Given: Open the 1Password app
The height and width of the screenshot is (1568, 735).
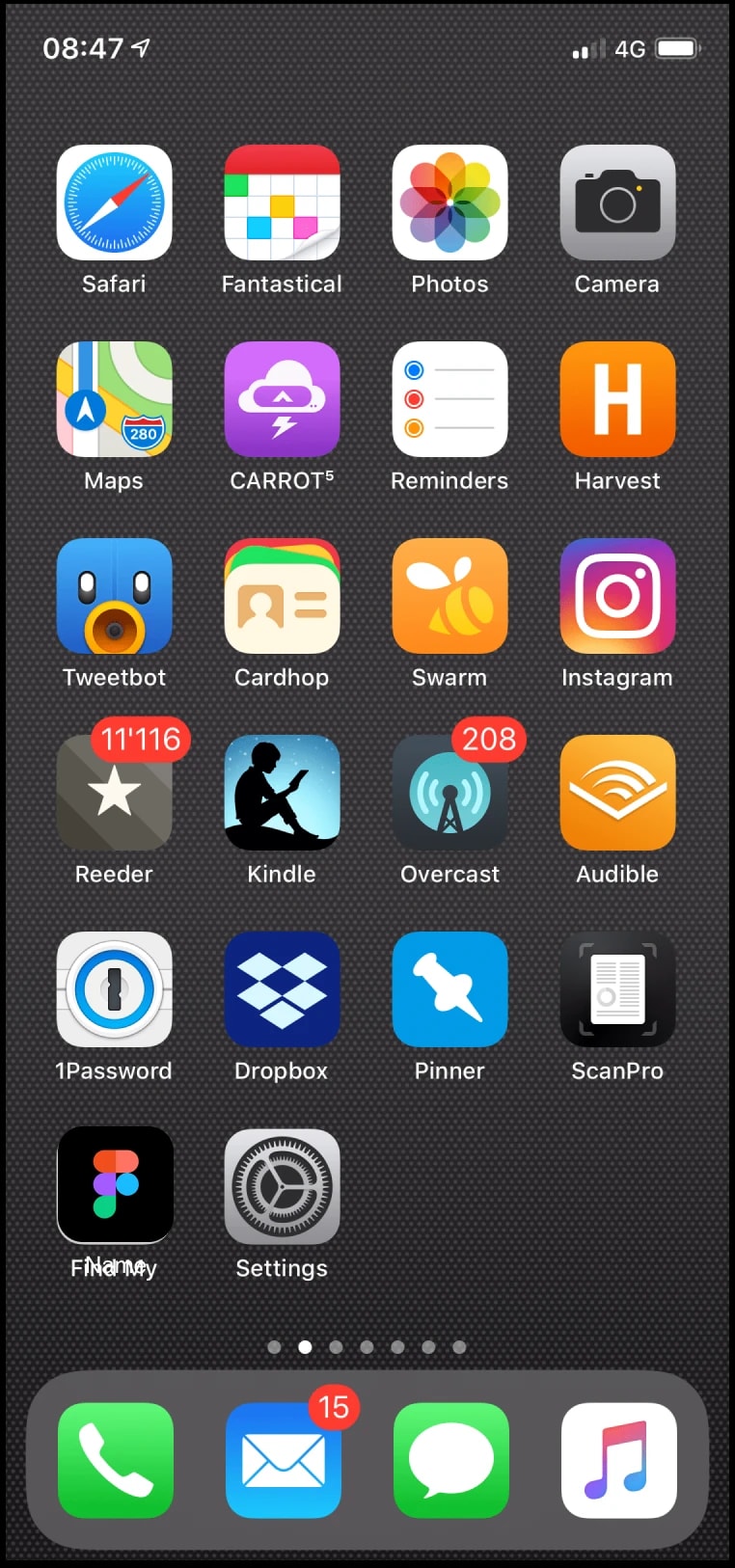Looking at the screenshot, I should coord(114,989).
